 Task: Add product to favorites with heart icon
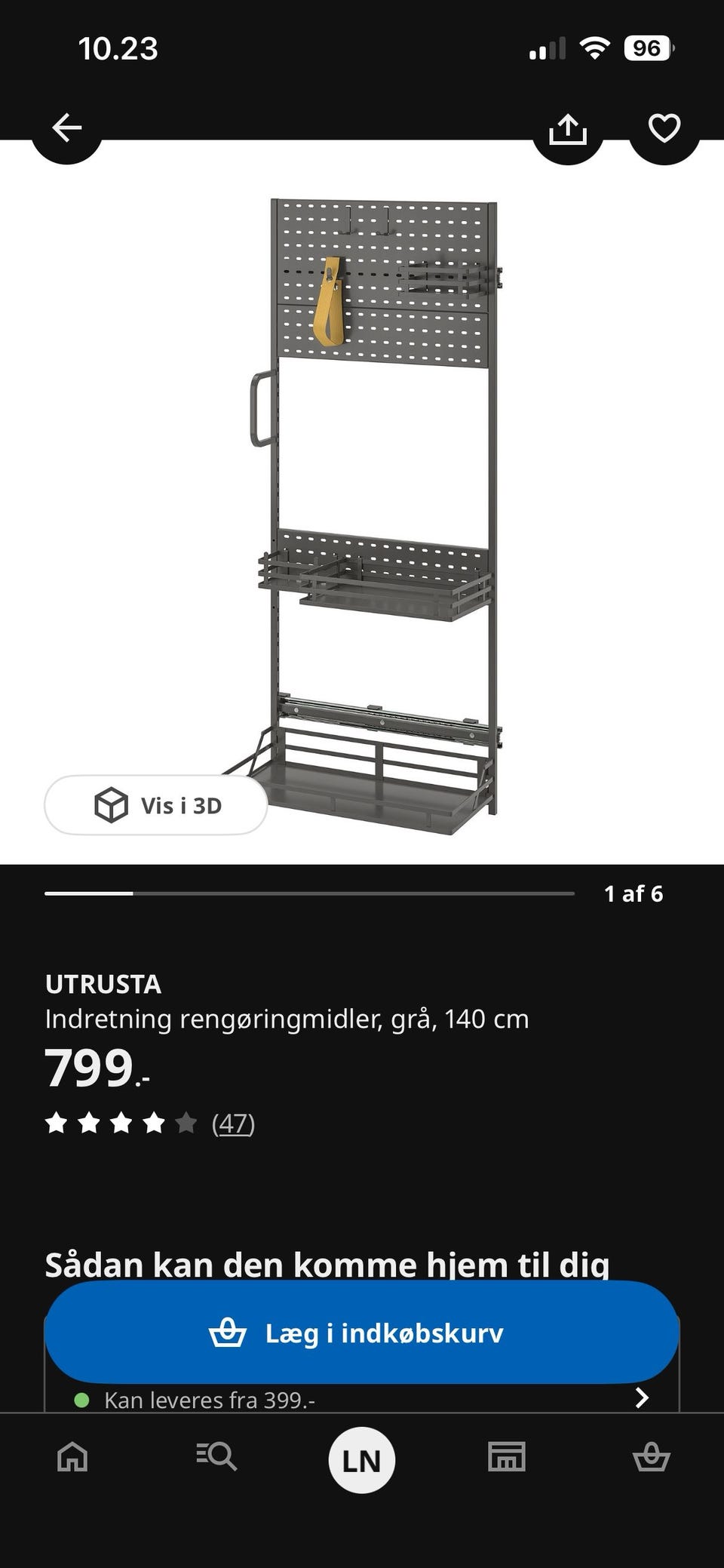(x=664, y=128)
